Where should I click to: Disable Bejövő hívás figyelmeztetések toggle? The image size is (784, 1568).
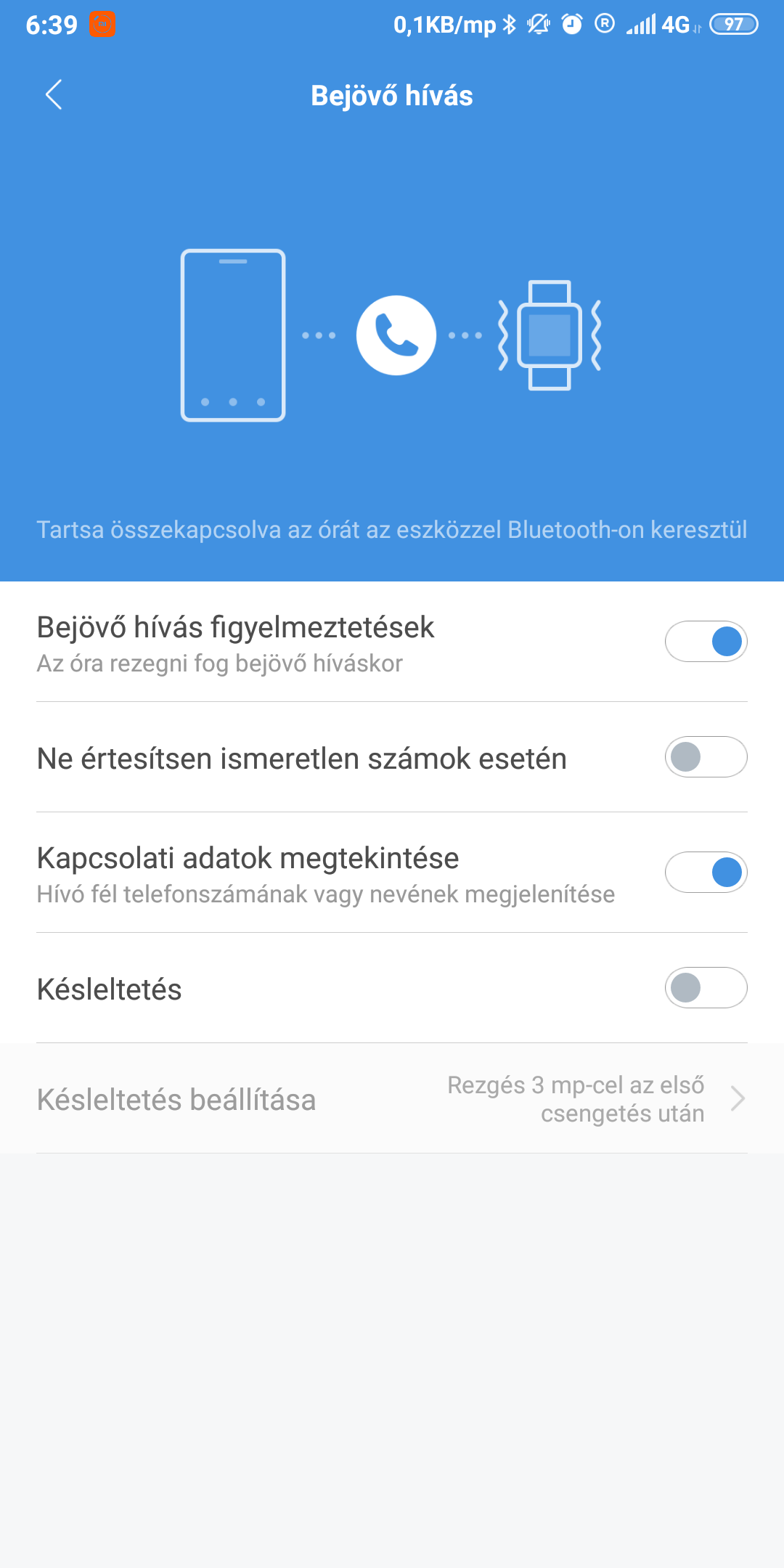pyautogui.click(x=706, y=642)
